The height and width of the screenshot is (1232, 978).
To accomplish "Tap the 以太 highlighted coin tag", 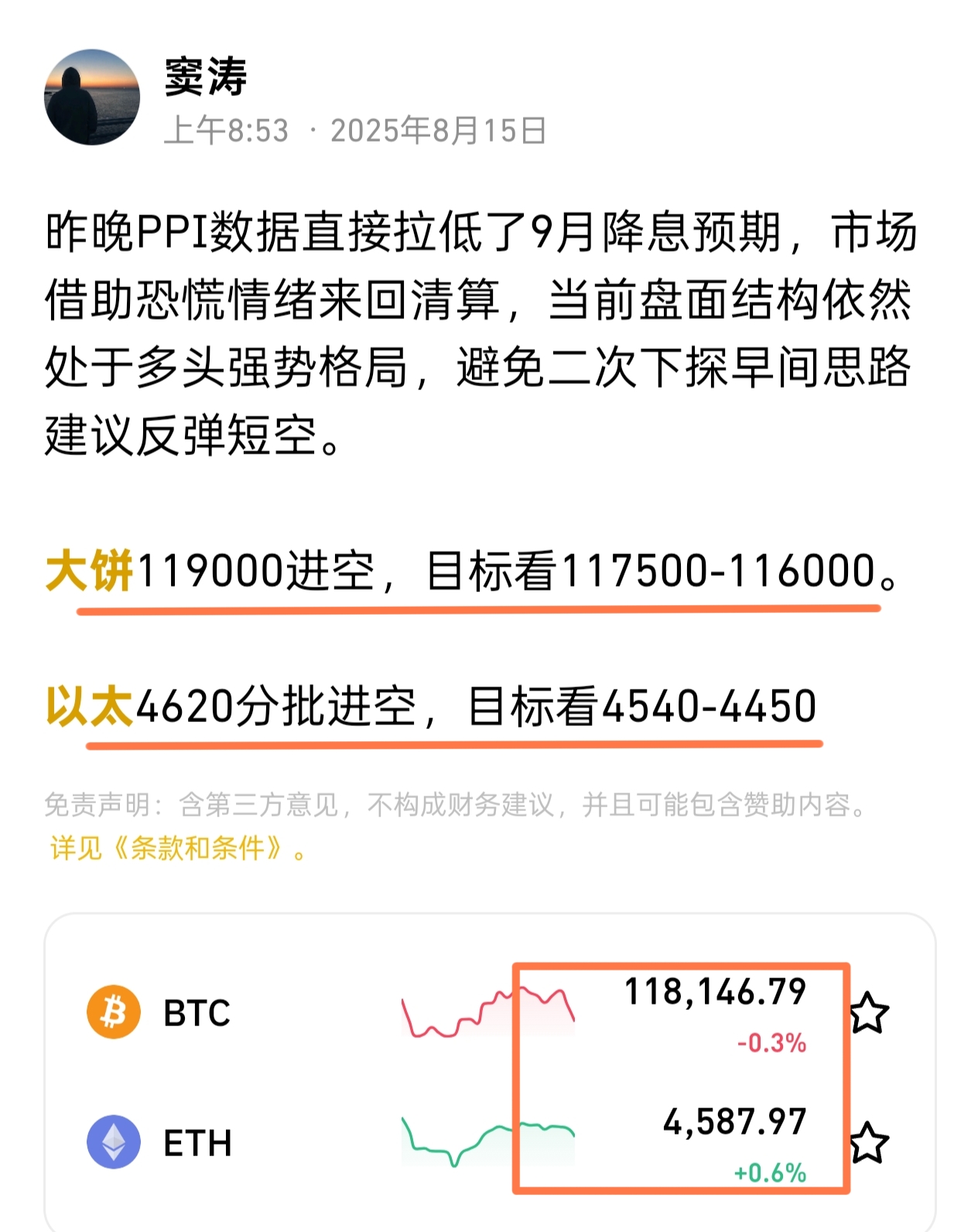I will click(90, 707).
